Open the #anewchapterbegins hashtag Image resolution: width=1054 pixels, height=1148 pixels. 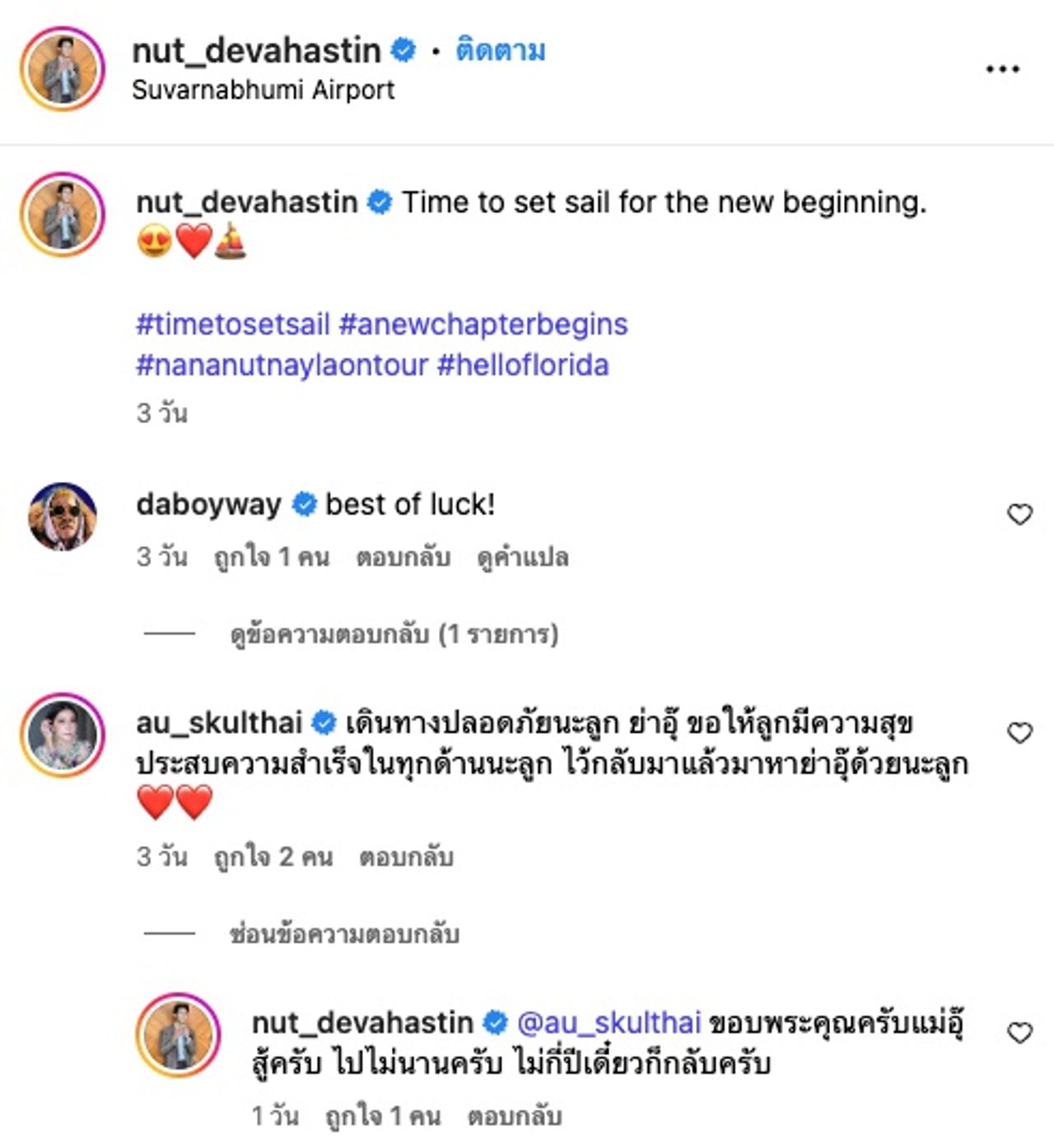(x=483, y=324)
